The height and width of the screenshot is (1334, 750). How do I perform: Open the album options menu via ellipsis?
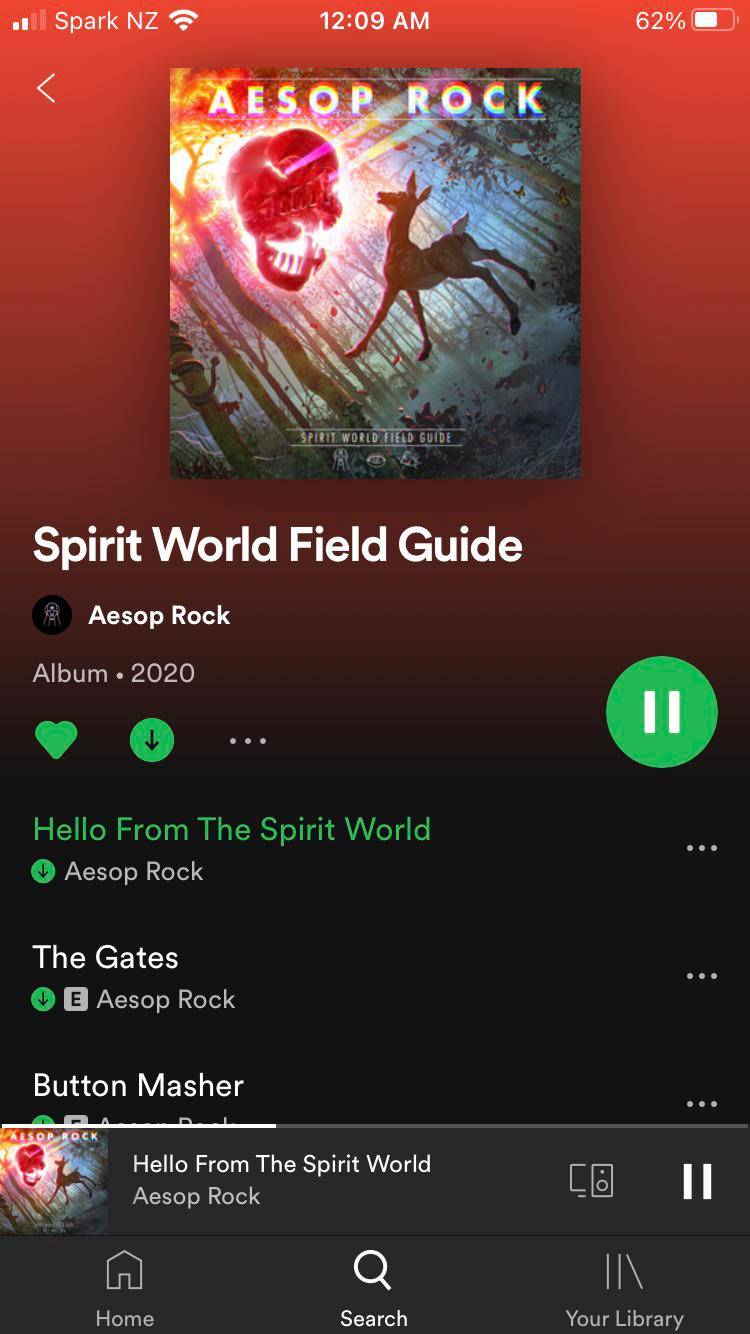(x=247, y=740)
